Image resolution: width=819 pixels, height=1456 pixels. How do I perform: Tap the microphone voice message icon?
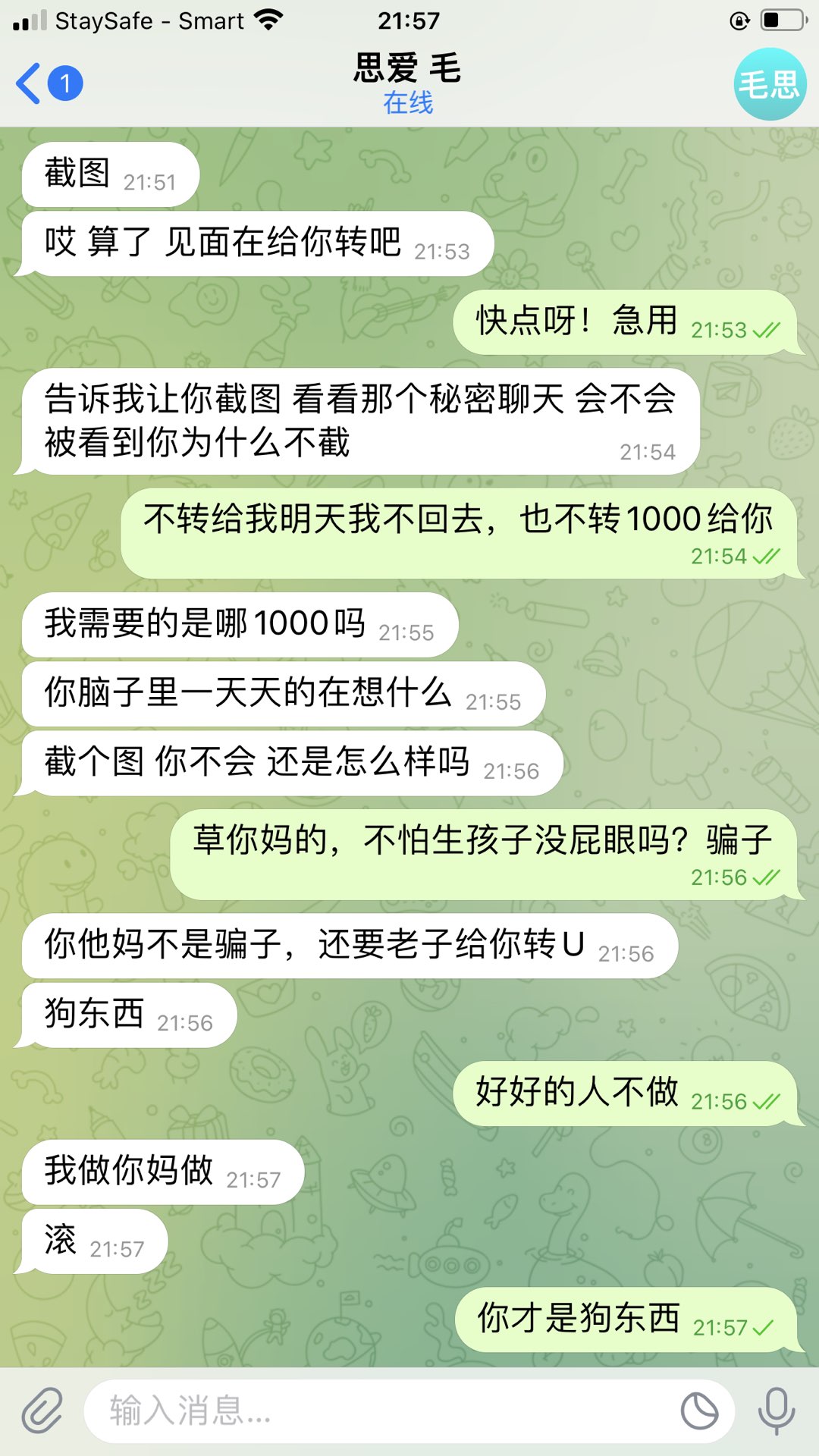click(777, 1410)
